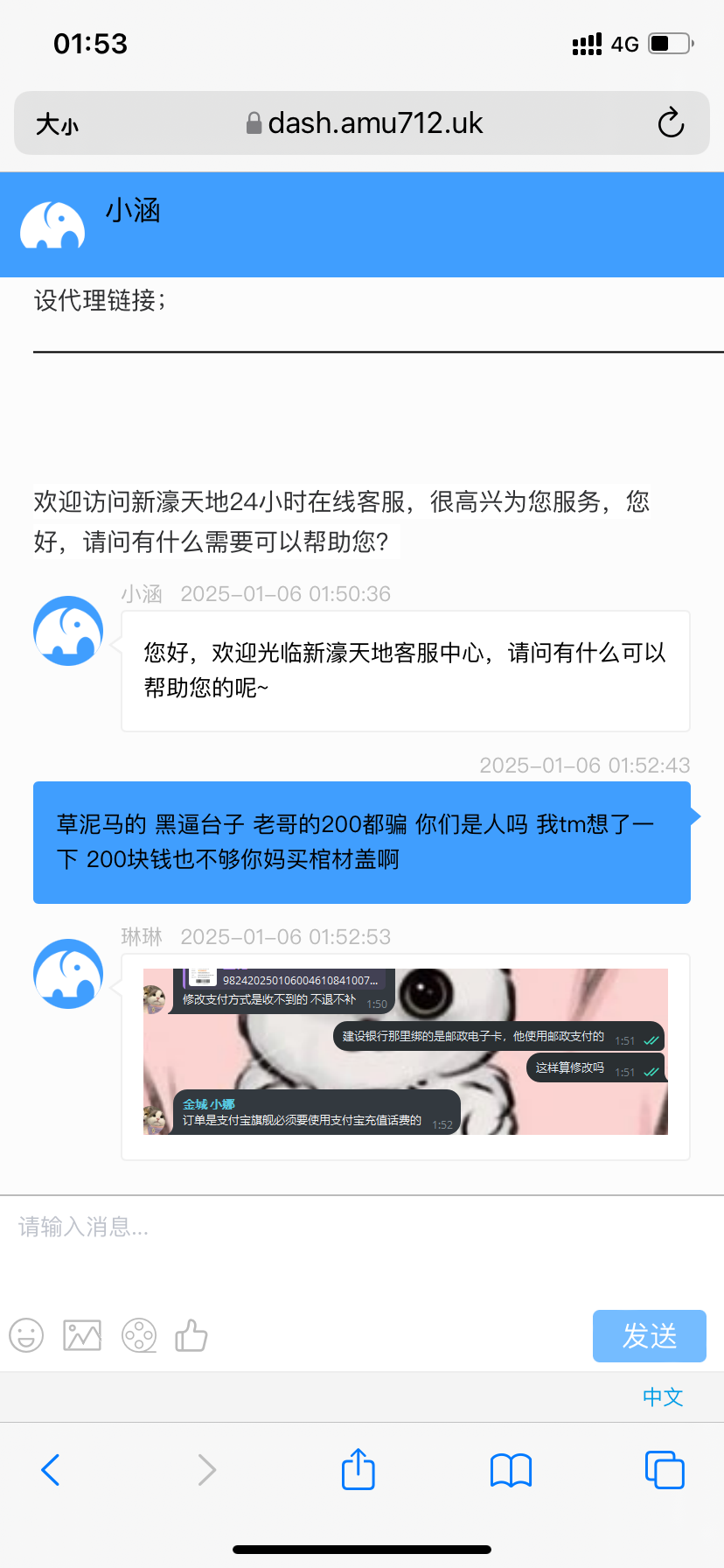724x1568 pixels.
Task: Tap the rating icon next to image icon
Action: 139,1335
